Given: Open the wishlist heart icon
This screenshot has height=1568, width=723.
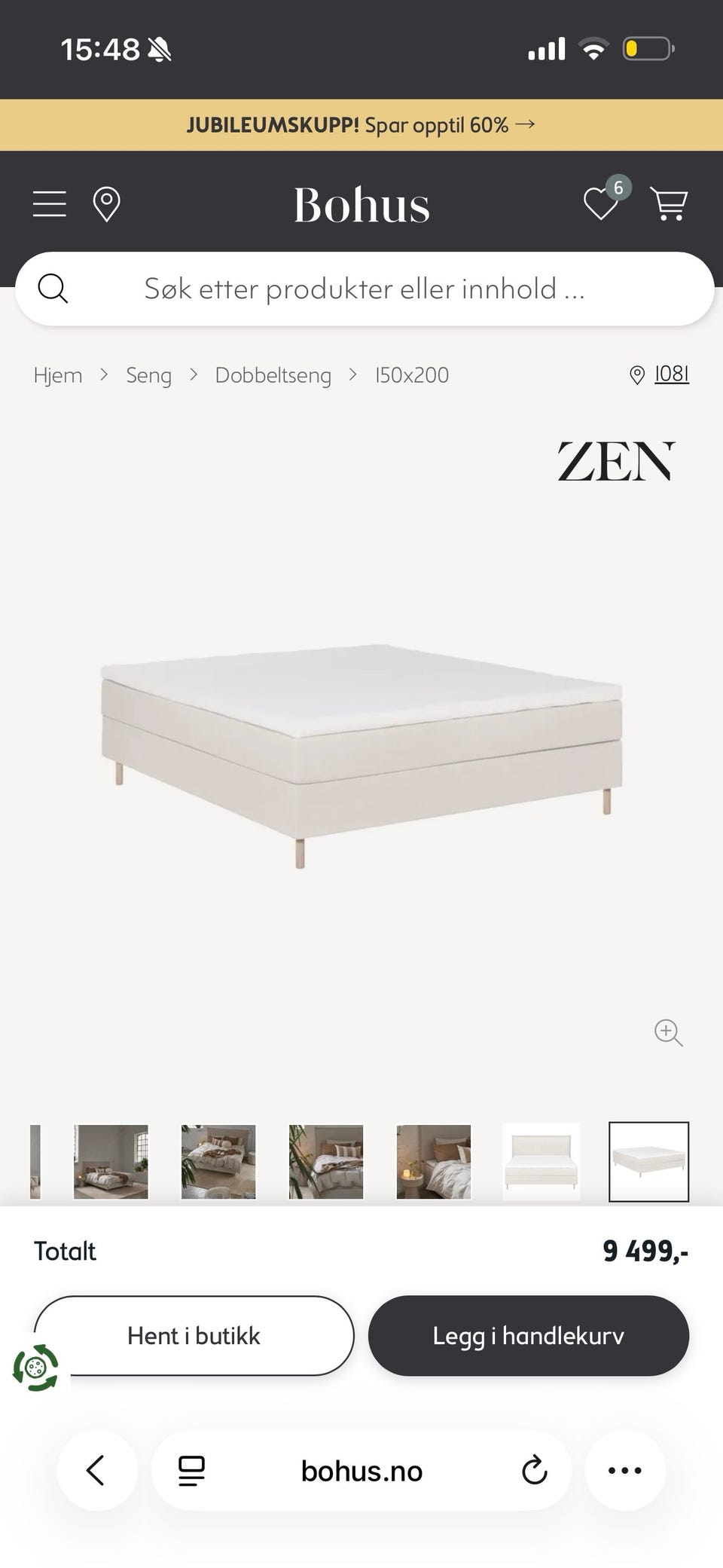Looking at the screenshot, I should coord(601,203).
